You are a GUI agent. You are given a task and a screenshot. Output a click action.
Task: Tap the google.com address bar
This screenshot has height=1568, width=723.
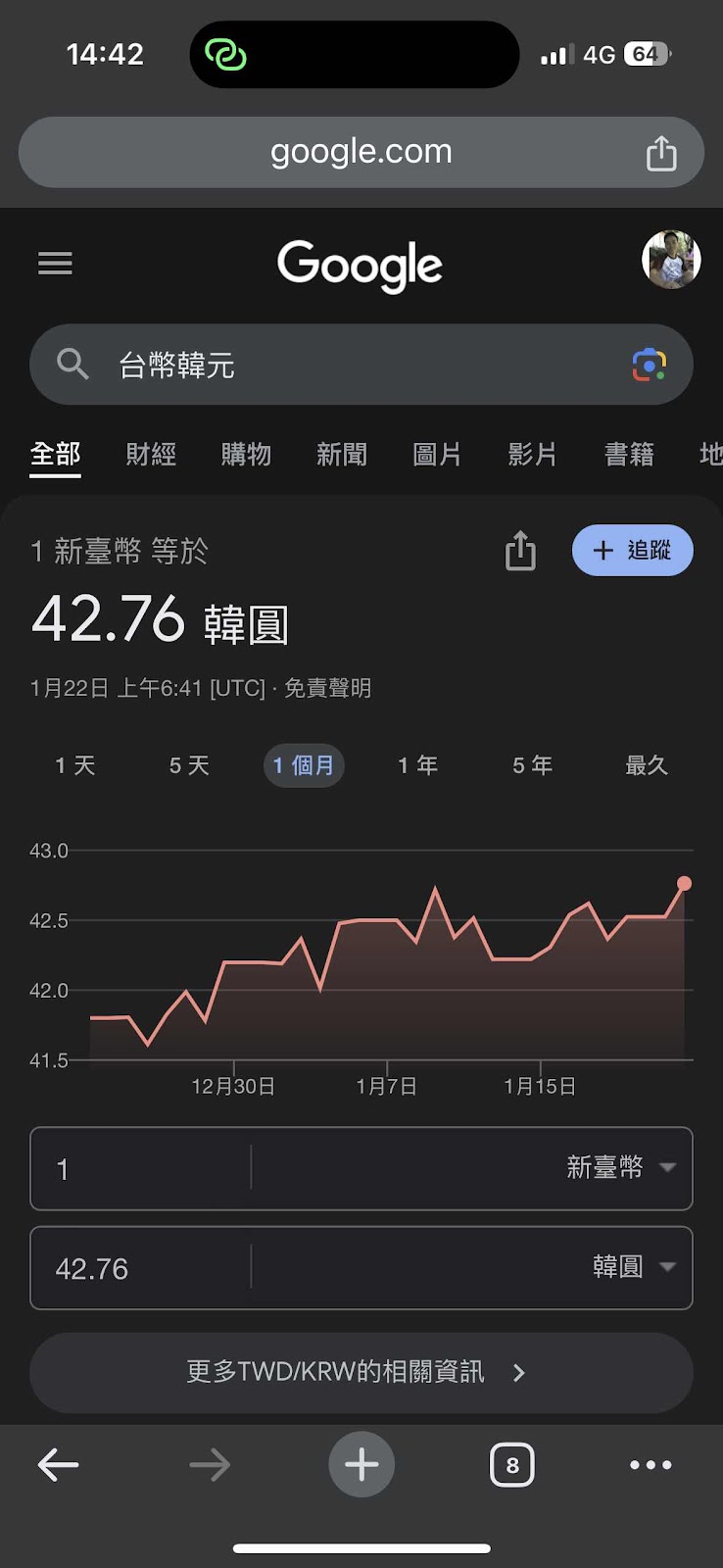pyautogui.click(x=361, y=152)
